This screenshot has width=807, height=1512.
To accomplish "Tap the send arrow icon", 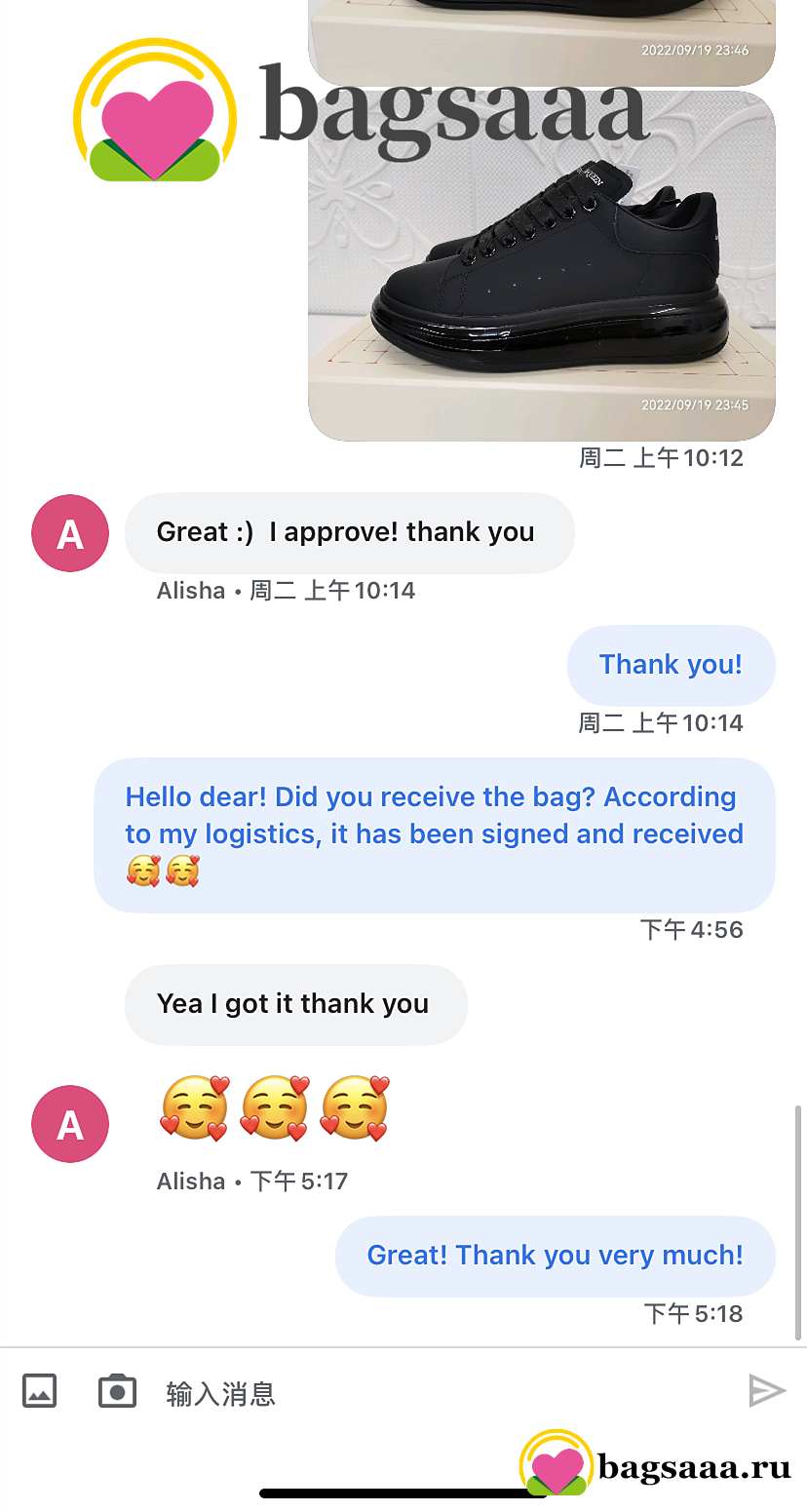I will (x=767, y=1390).
